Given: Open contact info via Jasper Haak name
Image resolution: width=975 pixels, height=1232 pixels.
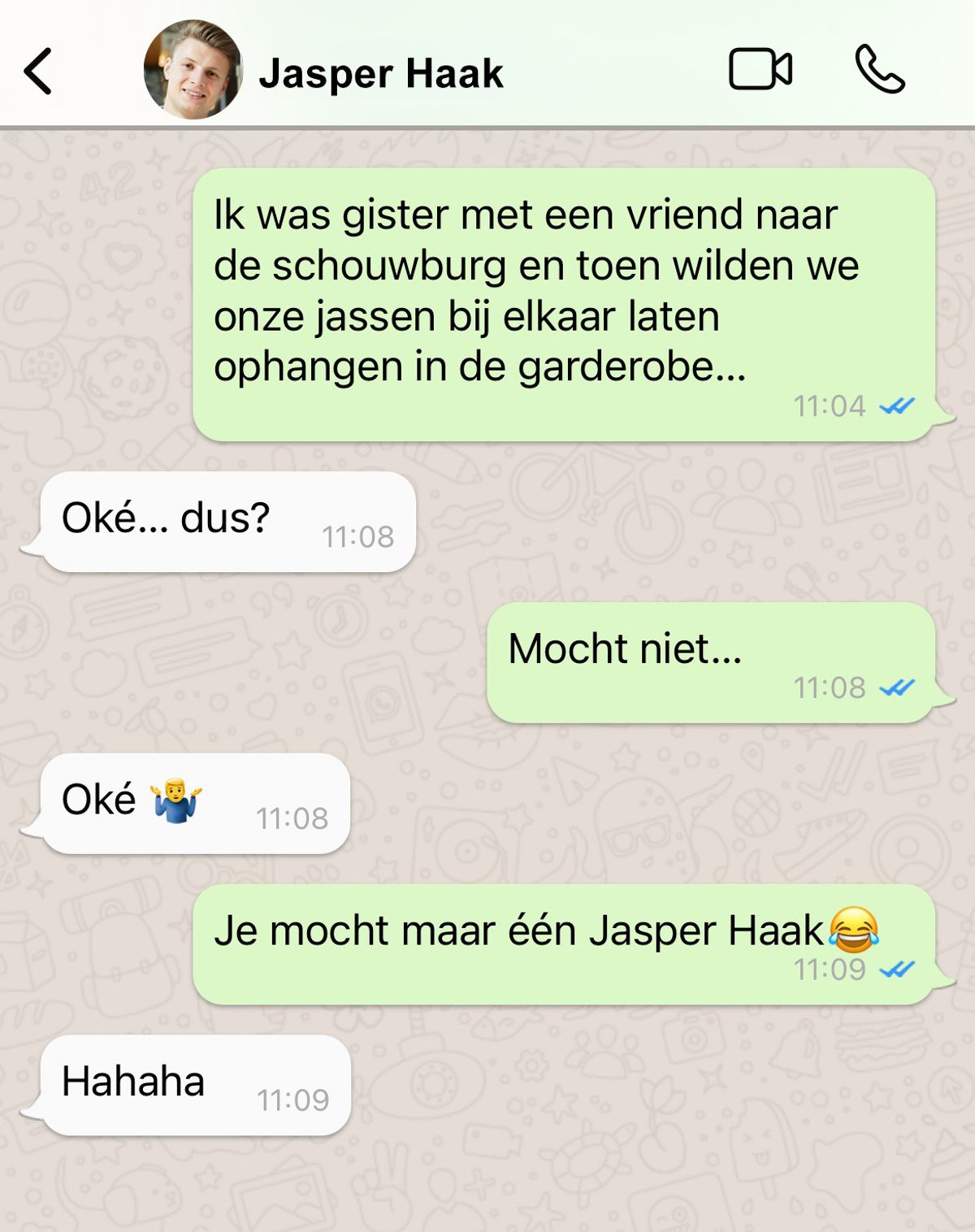Looking at the screenshot, I should tap(380, 73).
